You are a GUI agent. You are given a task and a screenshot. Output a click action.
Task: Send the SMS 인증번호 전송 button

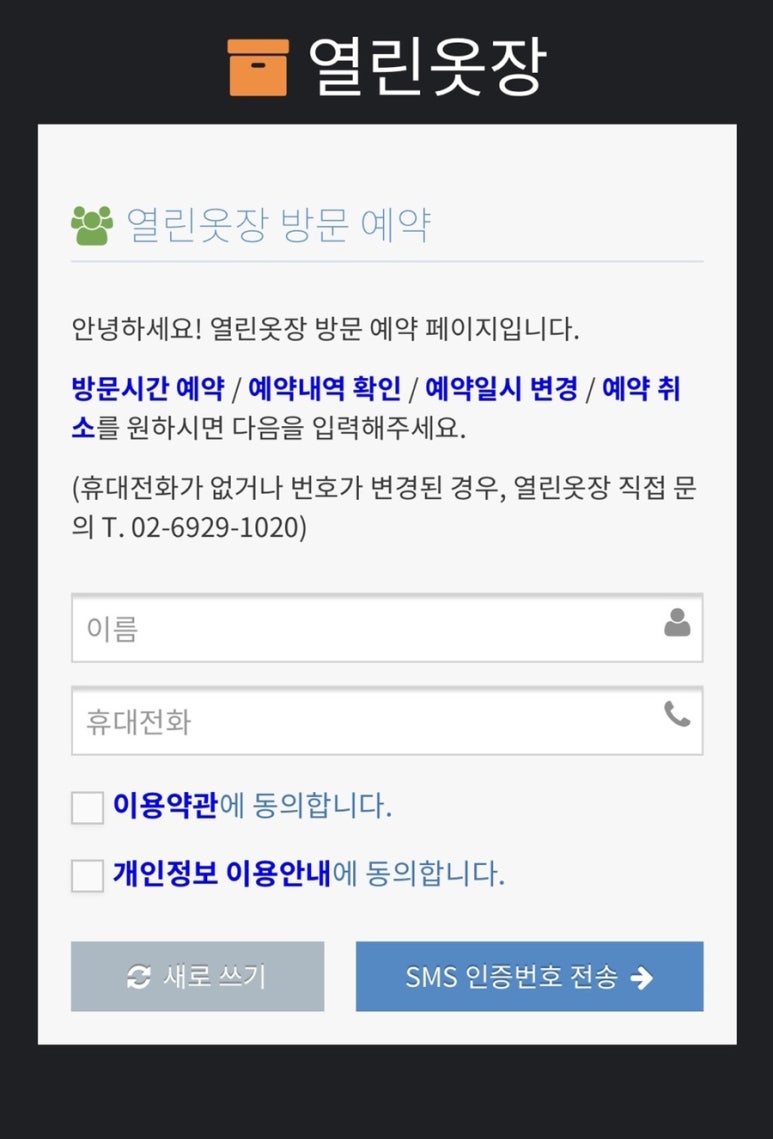(529, 976)
